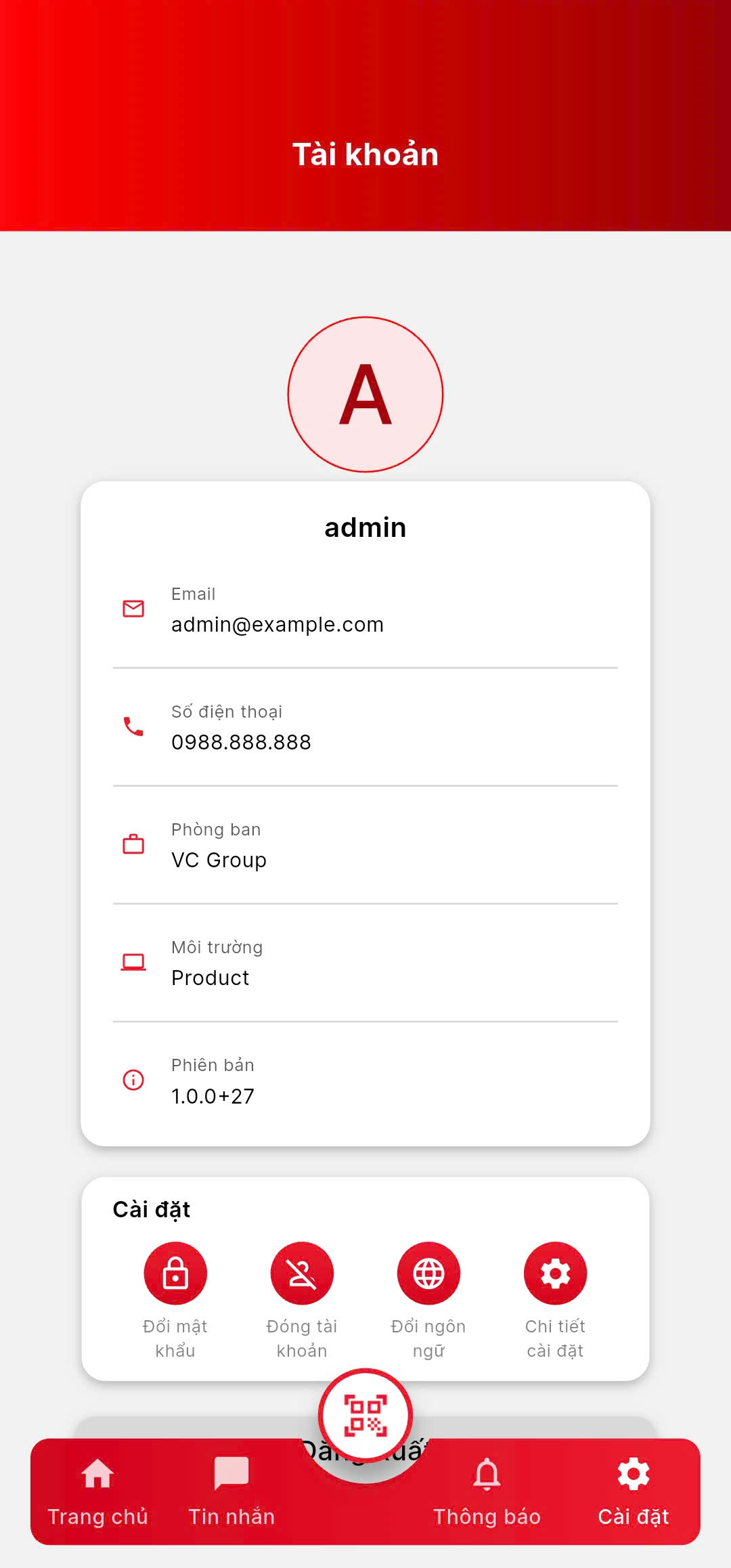Open Đổi ngôn ngữ language setting
Viewport: 731px width, 1568px height.
428,1273
